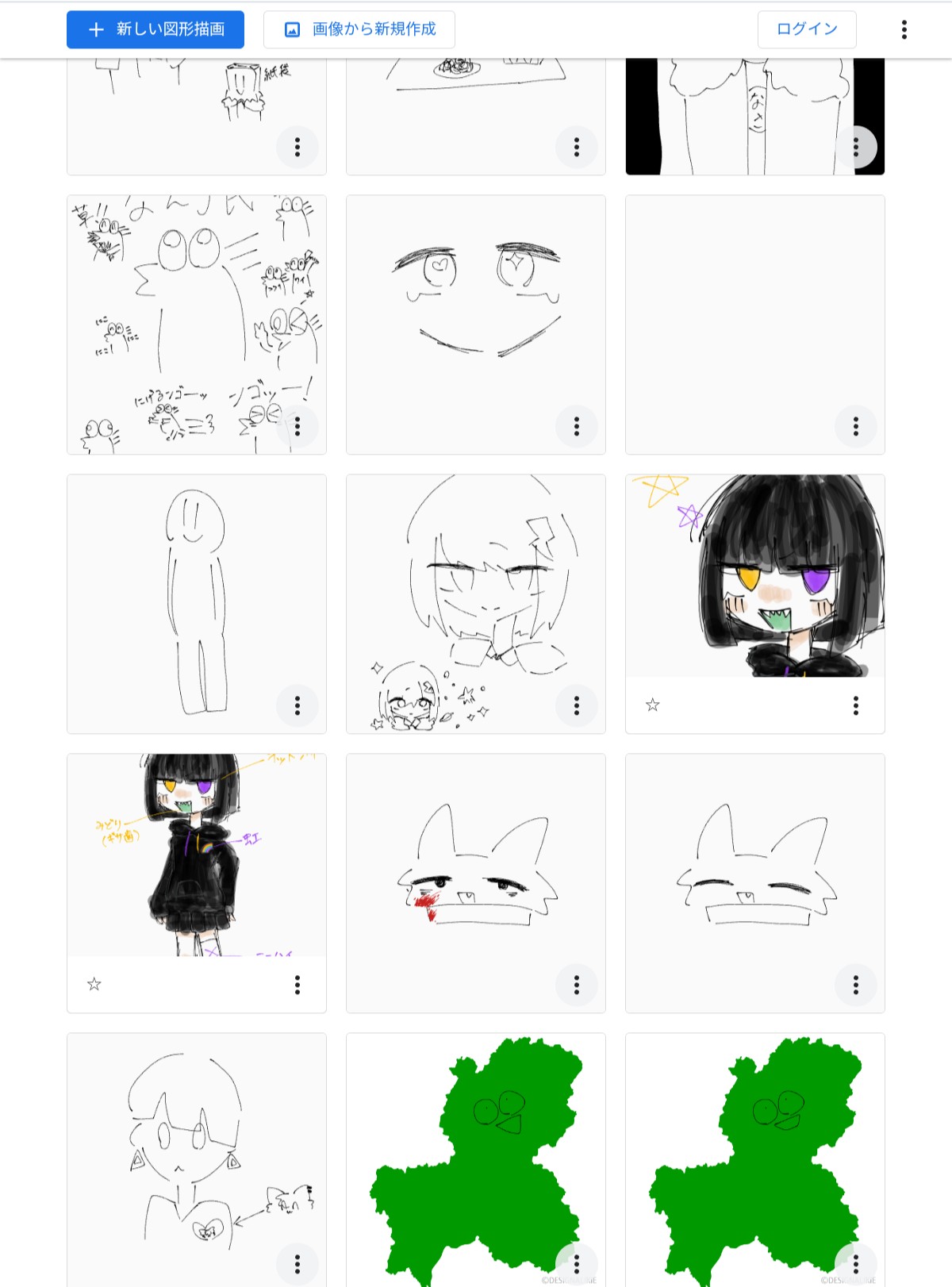Star the full-body black hoodie girl drawing
Image resolution: width=952 pixels, height=1287 pixels.
tap(94, 984)
